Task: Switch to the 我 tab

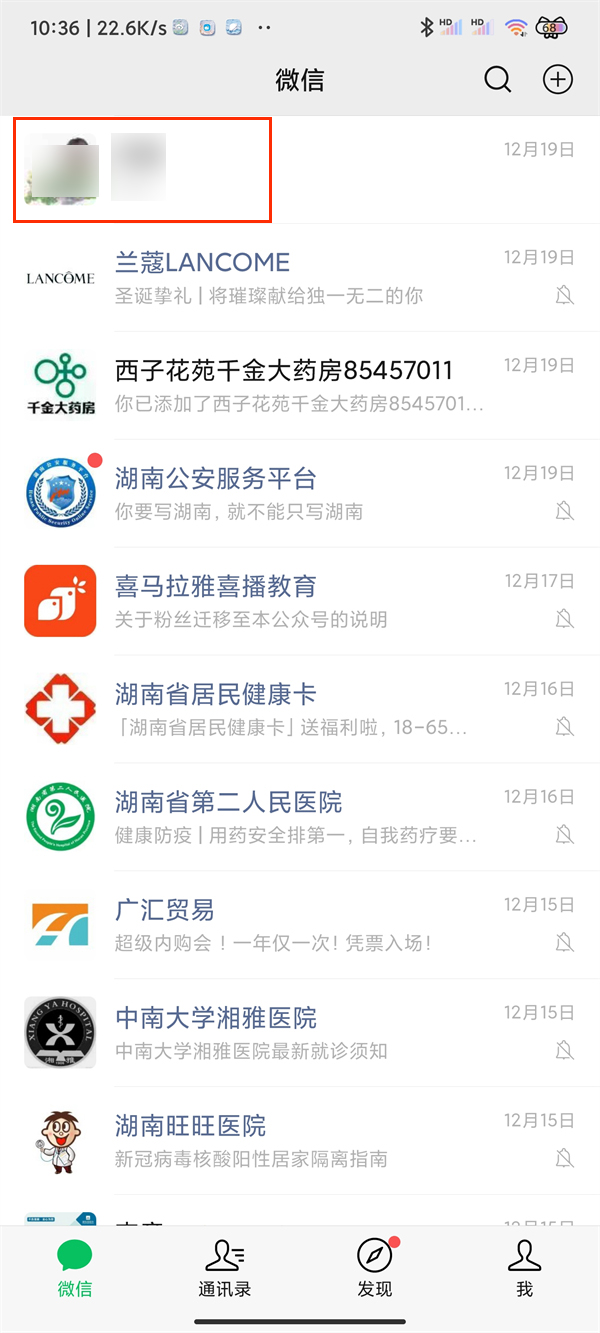Action: [x=525, y=1268]
